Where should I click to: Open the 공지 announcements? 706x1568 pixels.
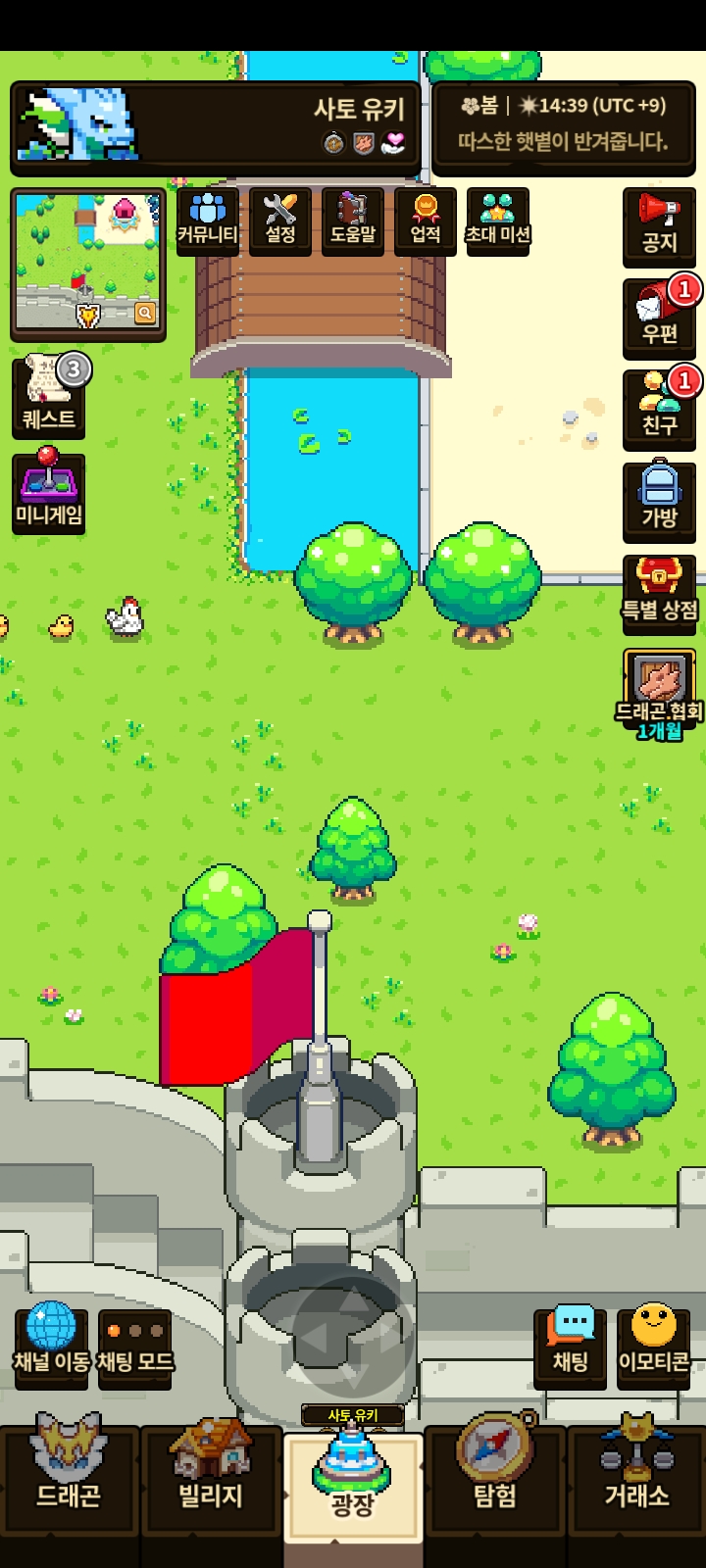click(659, 226)
